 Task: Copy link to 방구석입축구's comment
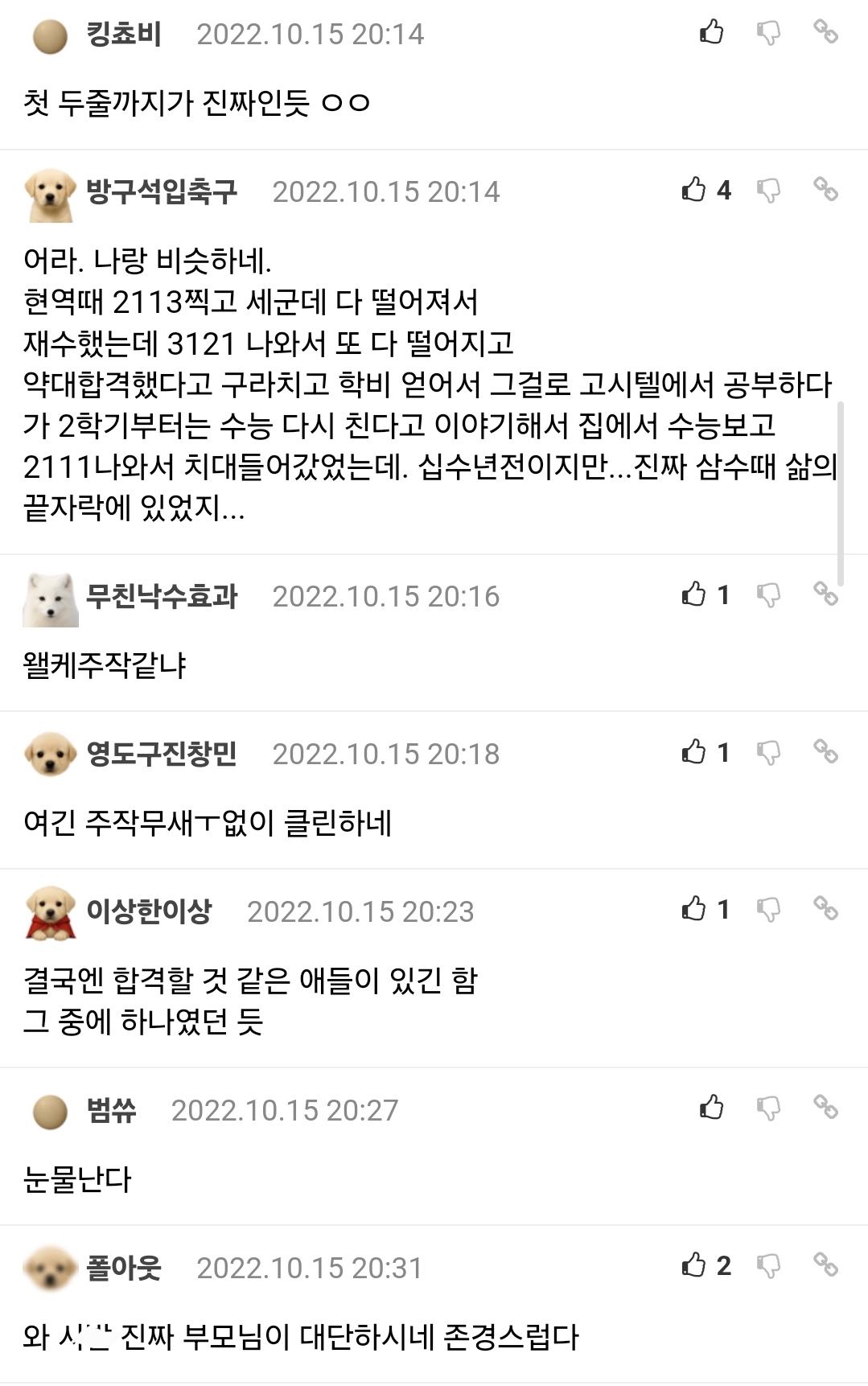(825, 190)
